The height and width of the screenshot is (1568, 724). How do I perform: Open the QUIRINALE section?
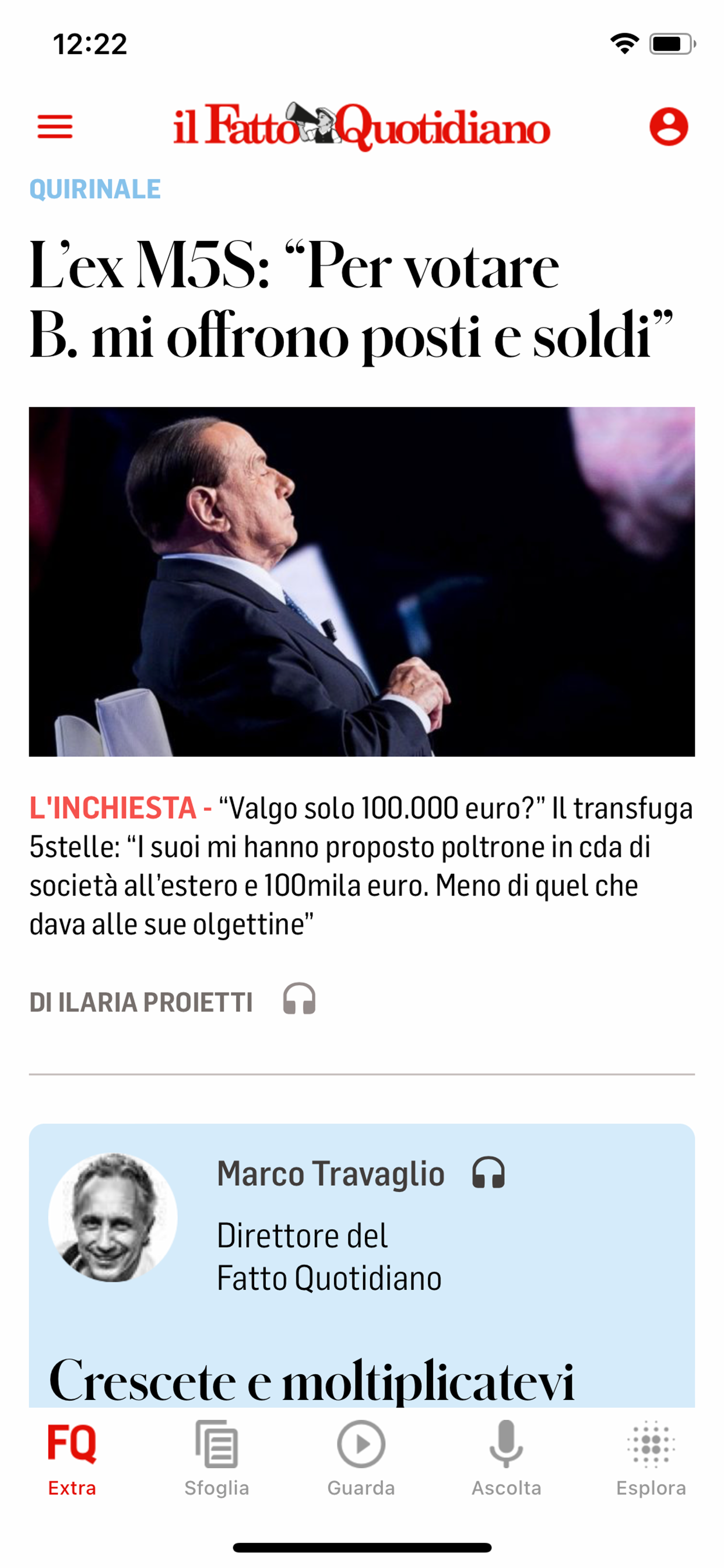(95, 188)
